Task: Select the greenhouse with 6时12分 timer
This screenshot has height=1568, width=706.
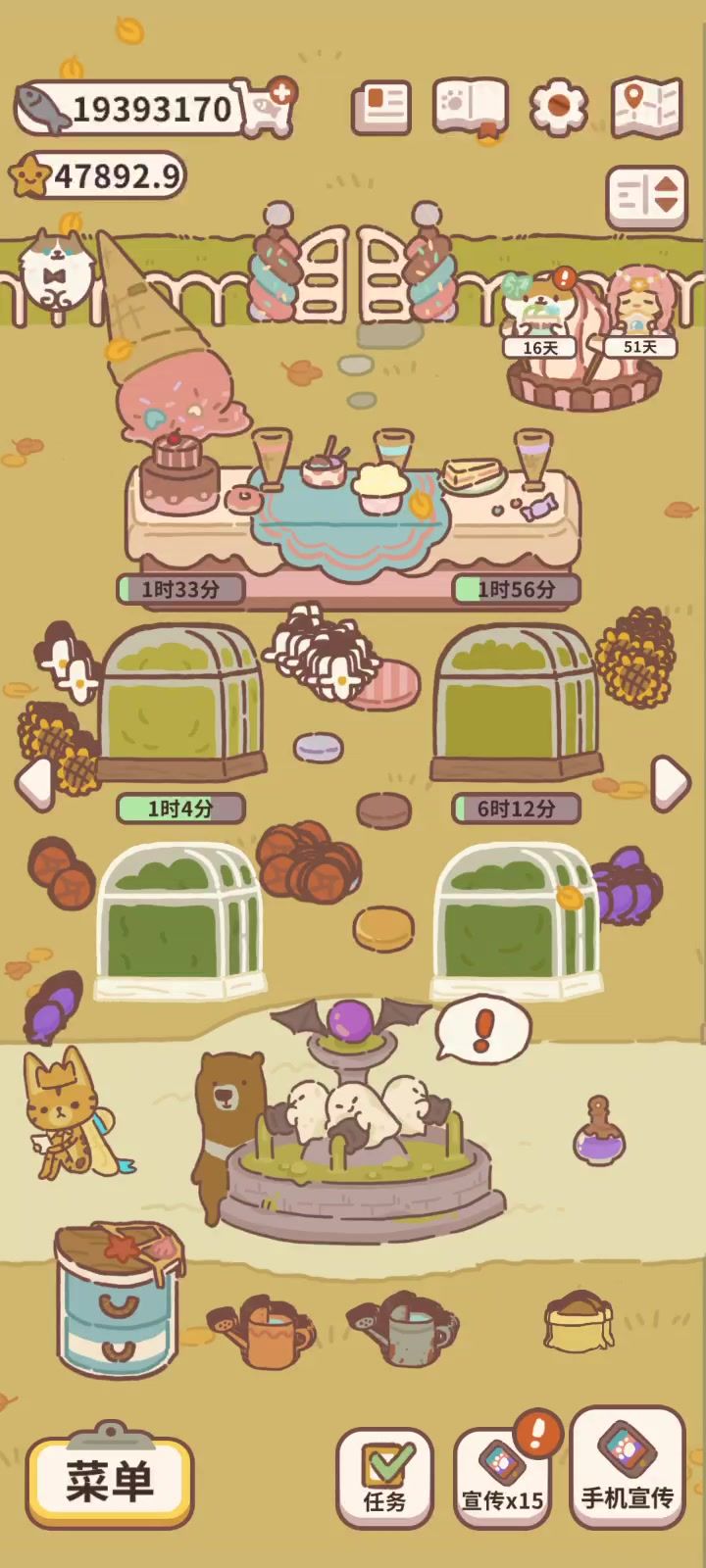Action: pyautogui.click(x=517, y=916)
